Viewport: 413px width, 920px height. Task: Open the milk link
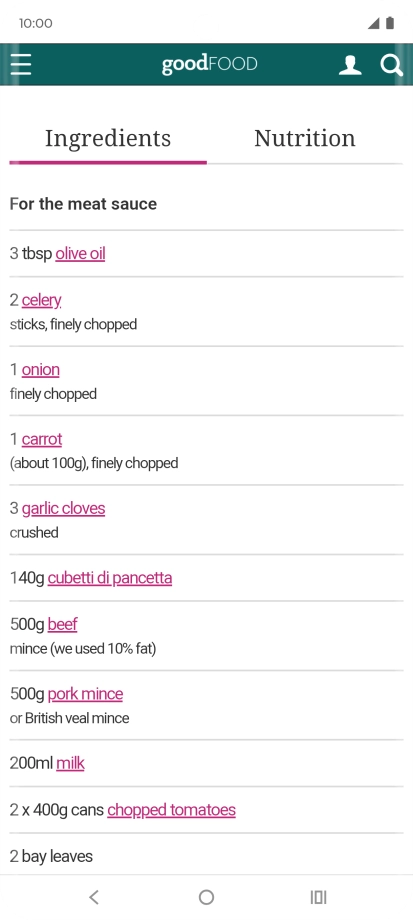point(70,763)
